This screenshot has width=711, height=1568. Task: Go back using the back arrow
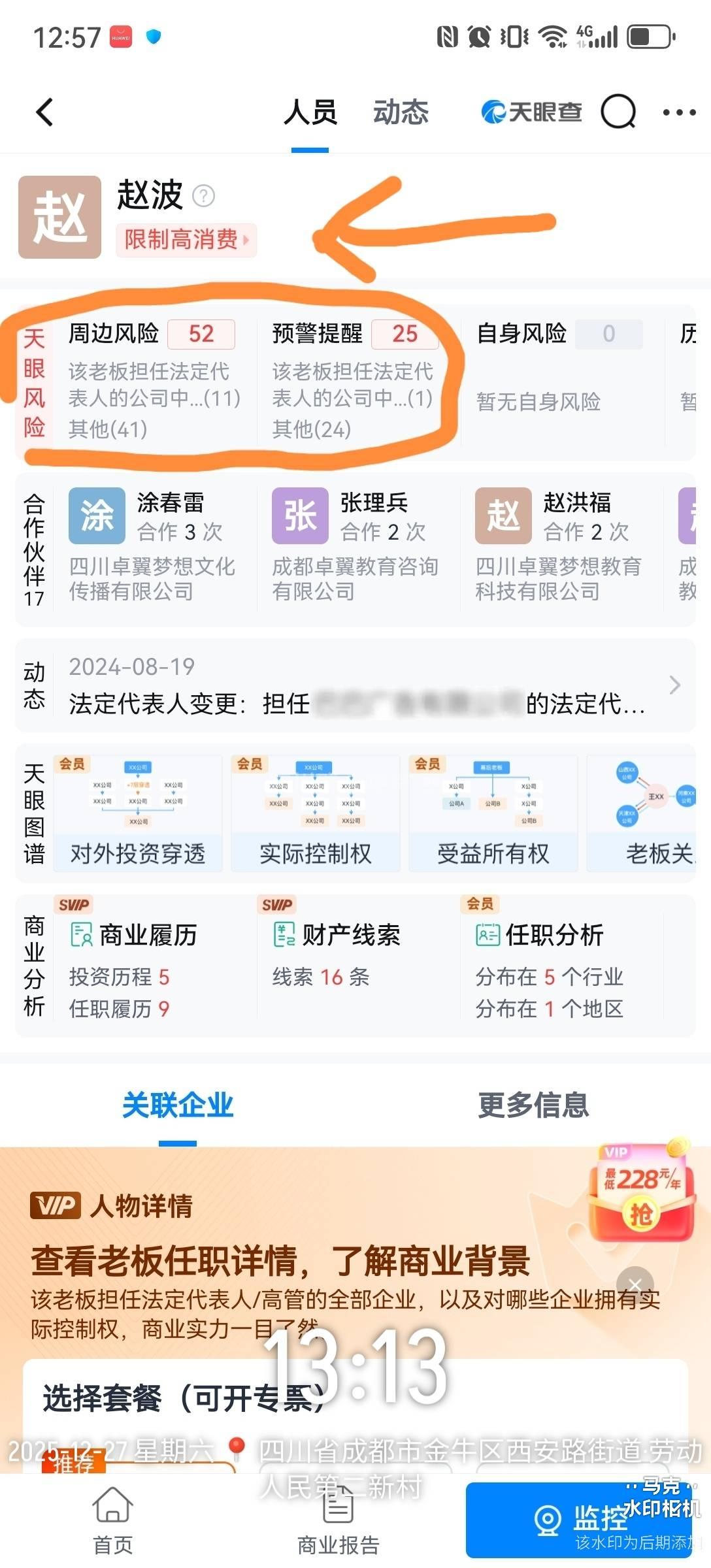click(44, 112)
